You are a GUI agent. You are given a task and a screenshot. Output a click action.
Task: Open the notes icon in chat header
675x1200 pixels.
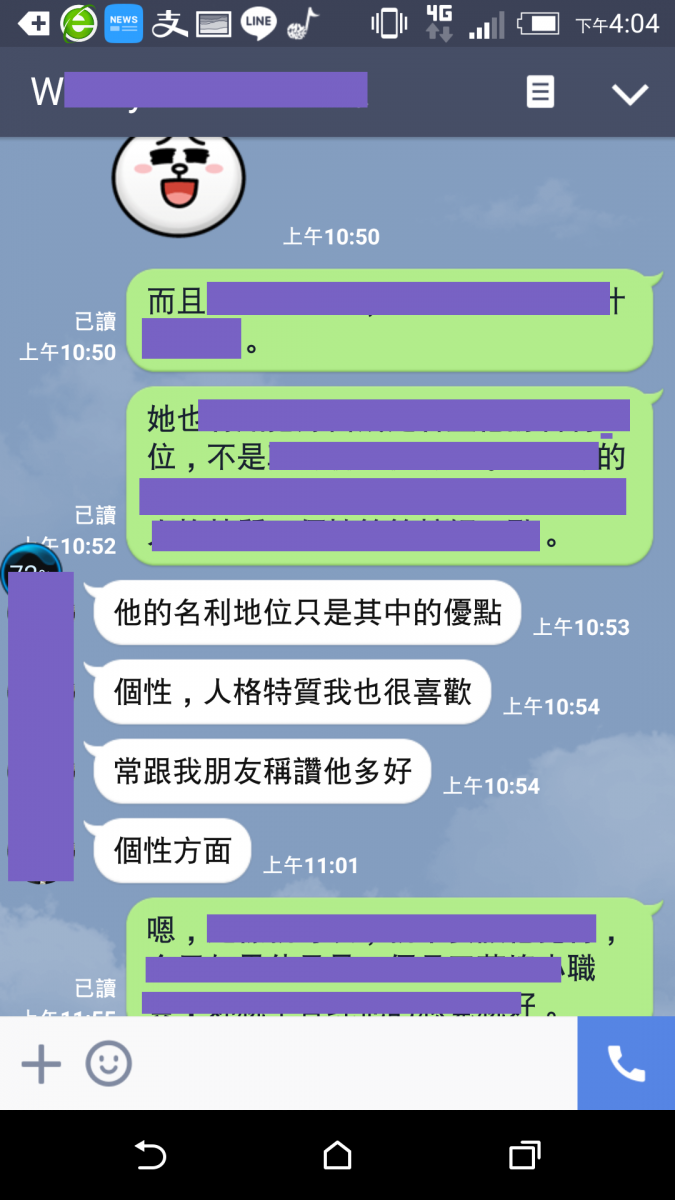pos(540,93)
